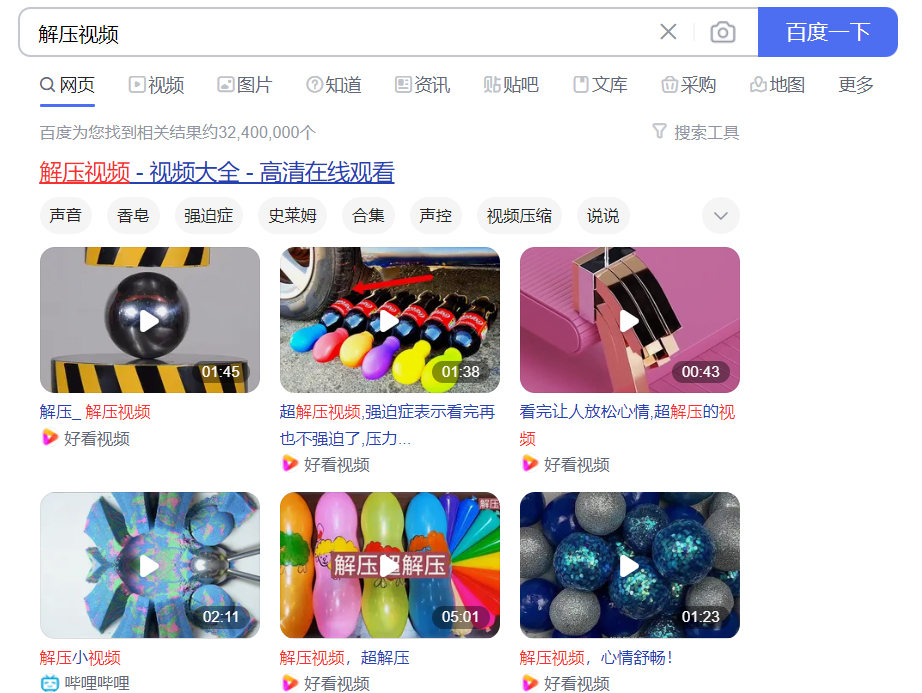Focus the search input with 解压视频
The width and height of the screenshot is (922, 693).
point(340,33)
